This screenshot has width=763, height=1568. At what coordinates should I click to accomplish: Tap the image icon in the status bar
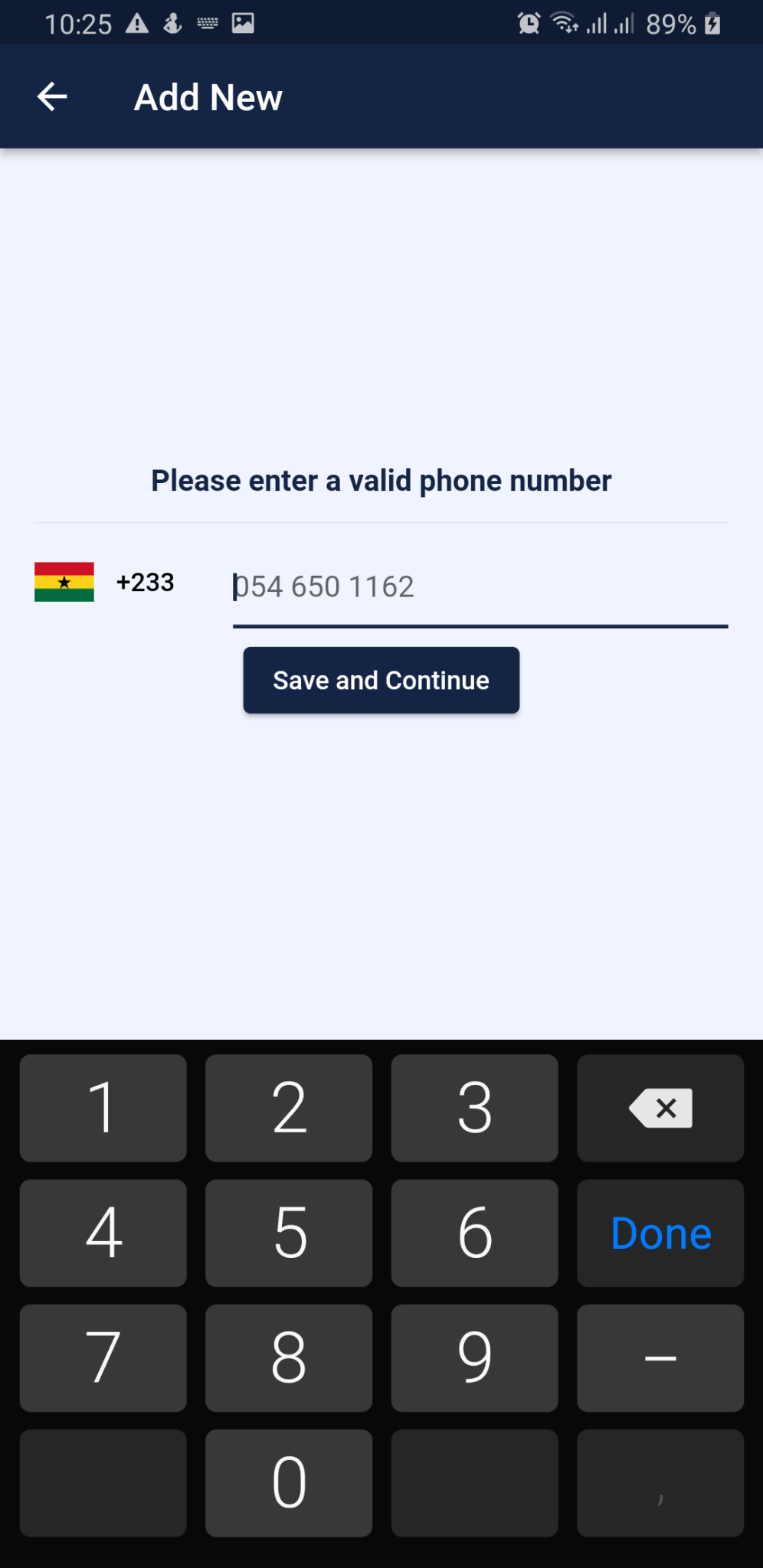coord(241,23)
